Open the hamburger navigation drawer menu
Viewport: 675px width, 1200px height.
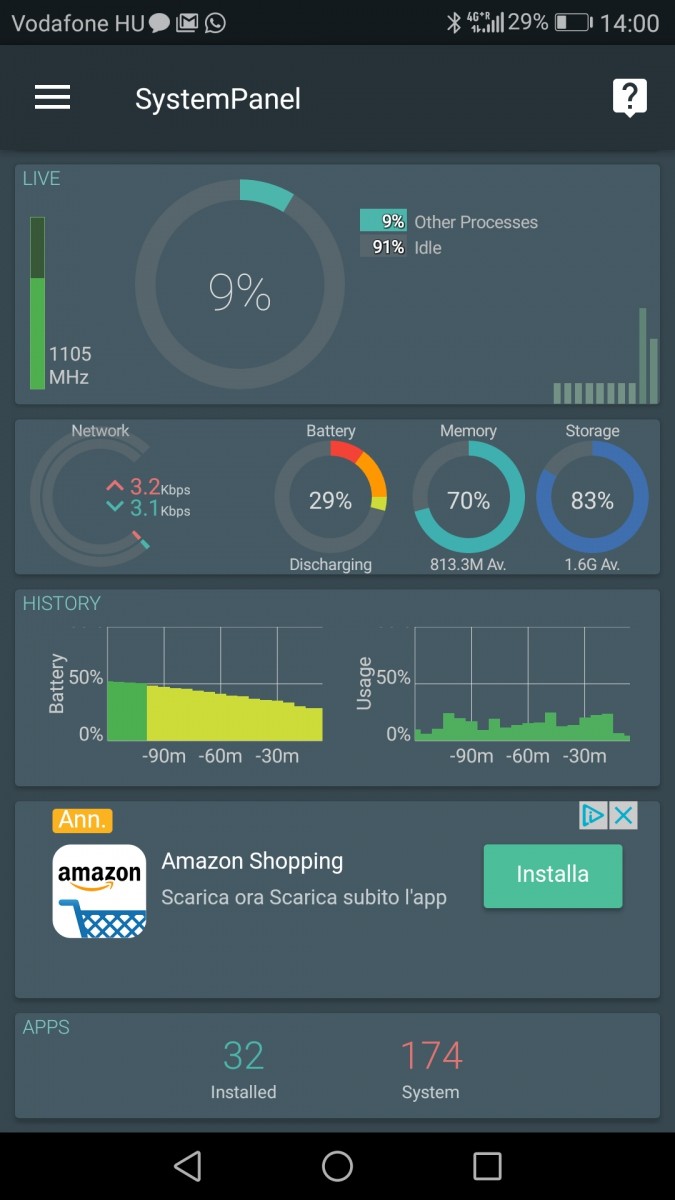click(x=52, y=97)
